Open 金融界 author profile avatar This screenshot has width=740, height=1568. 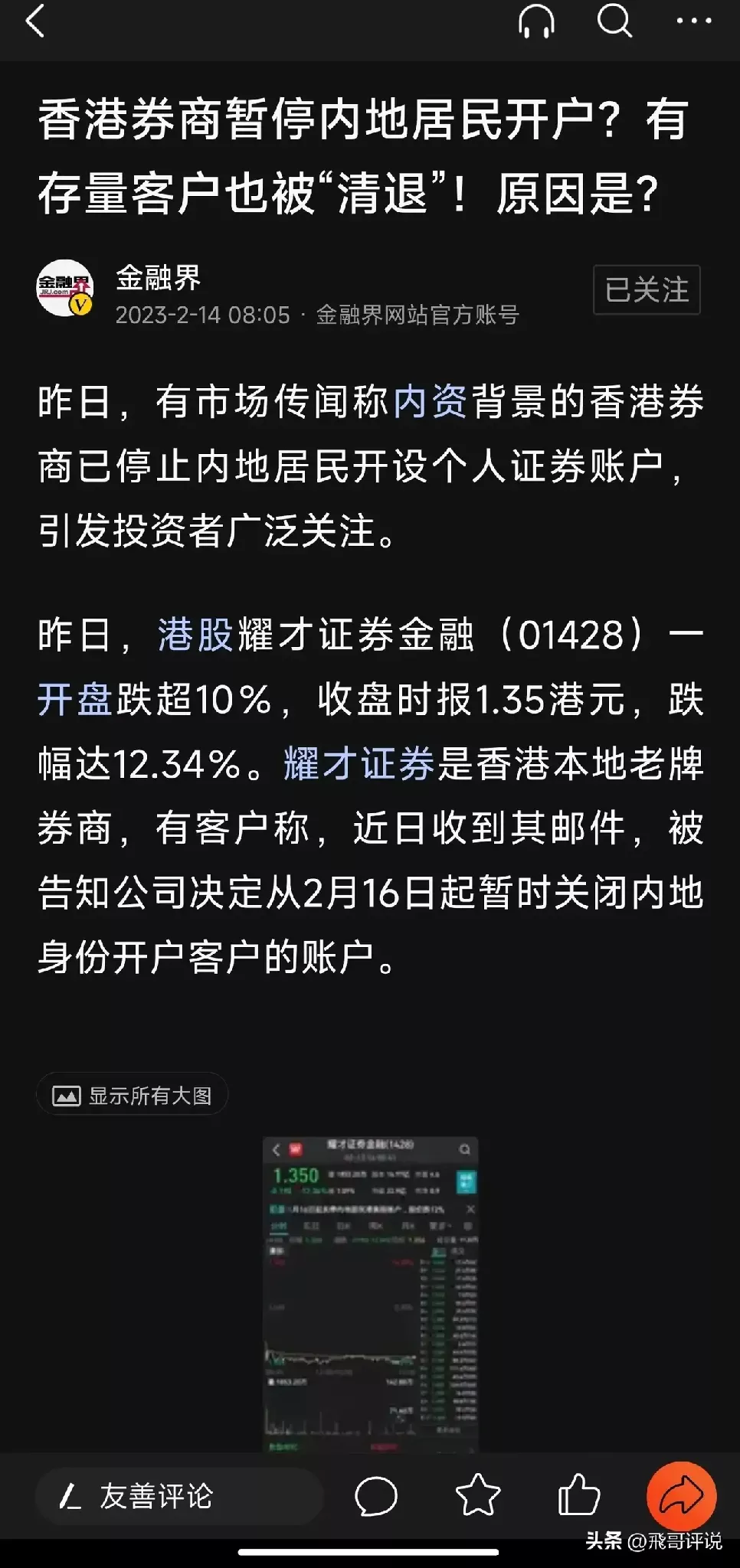pos(65,289)
